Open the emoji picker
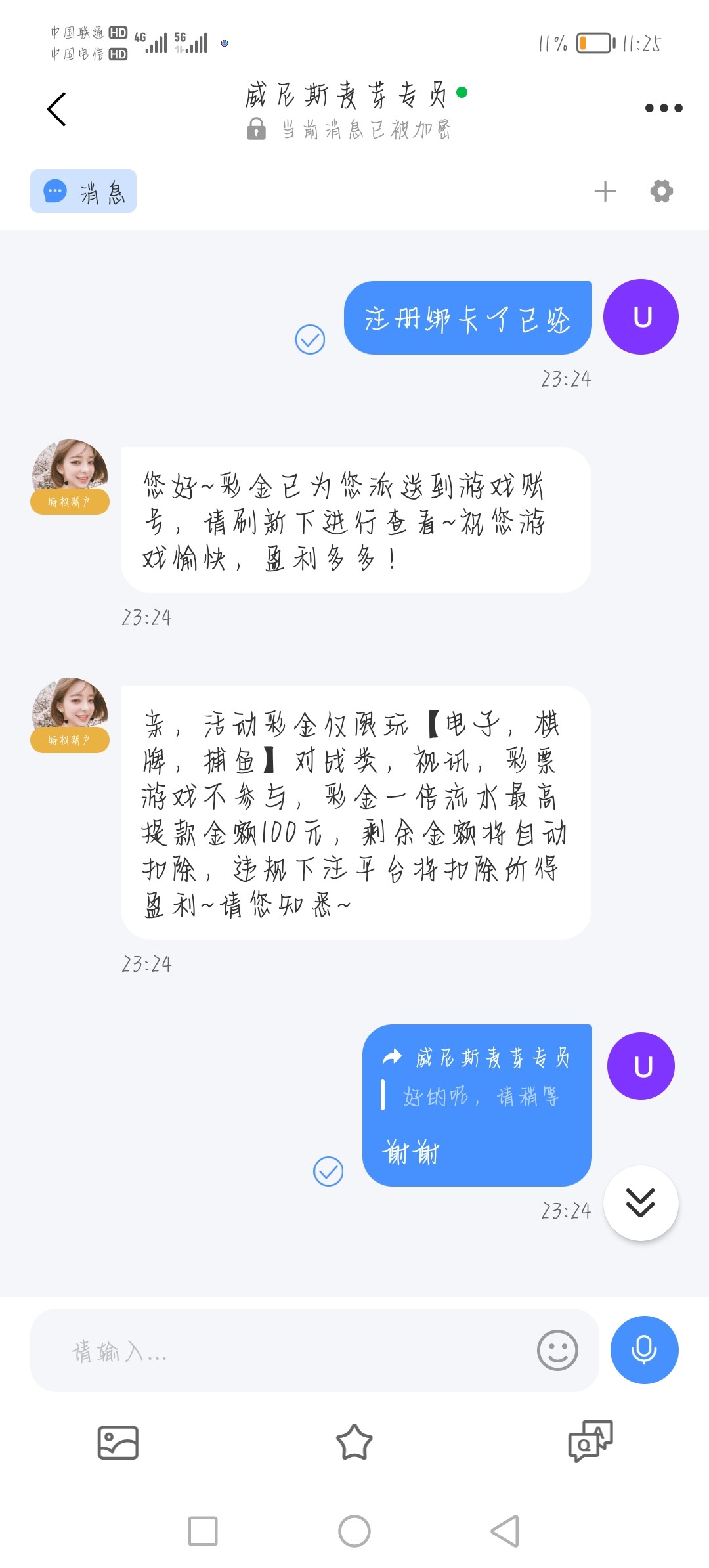 tap(557, 1351)
